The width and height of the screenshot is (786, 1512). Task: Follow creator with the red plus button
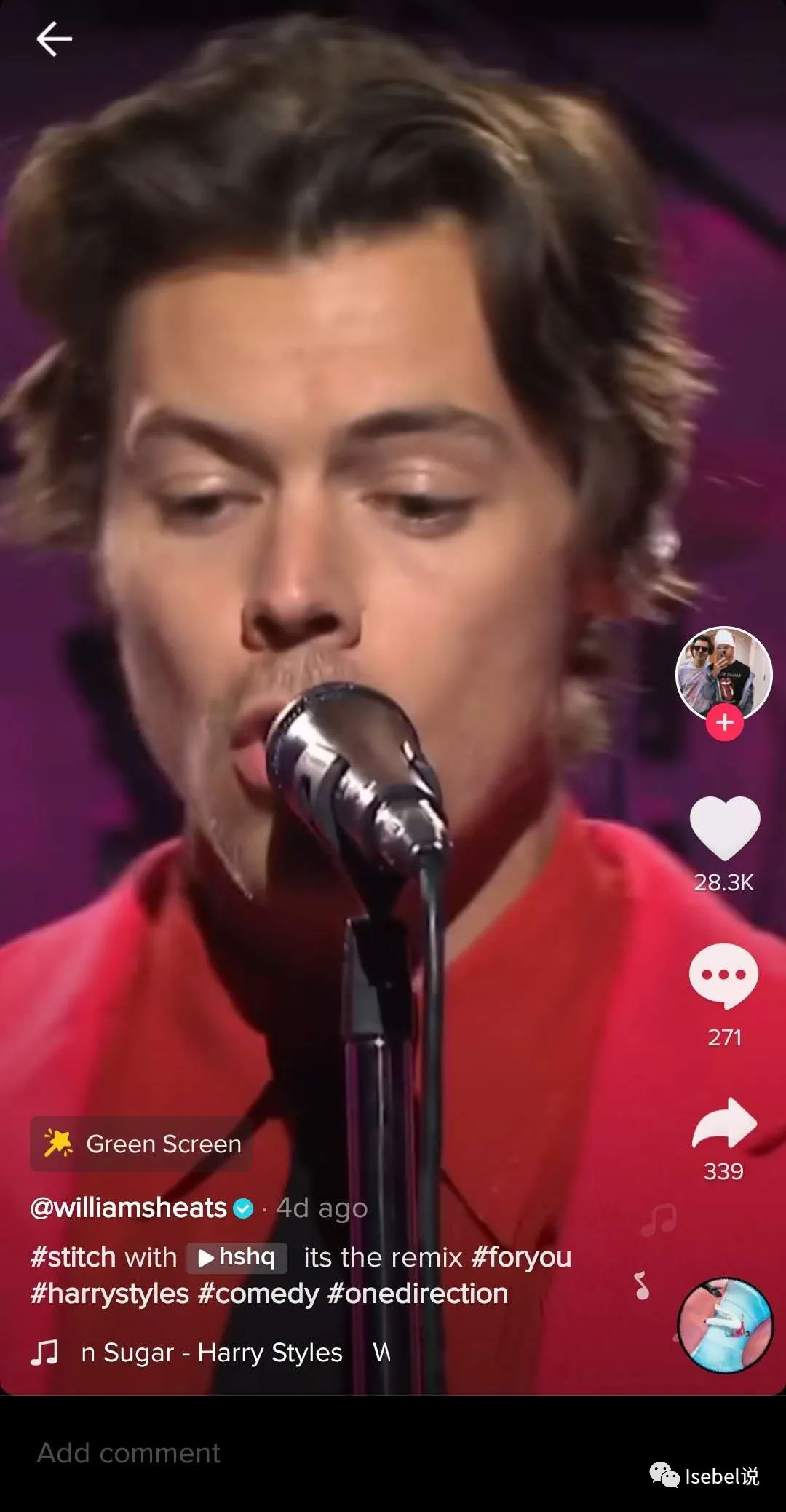point(724,722)
